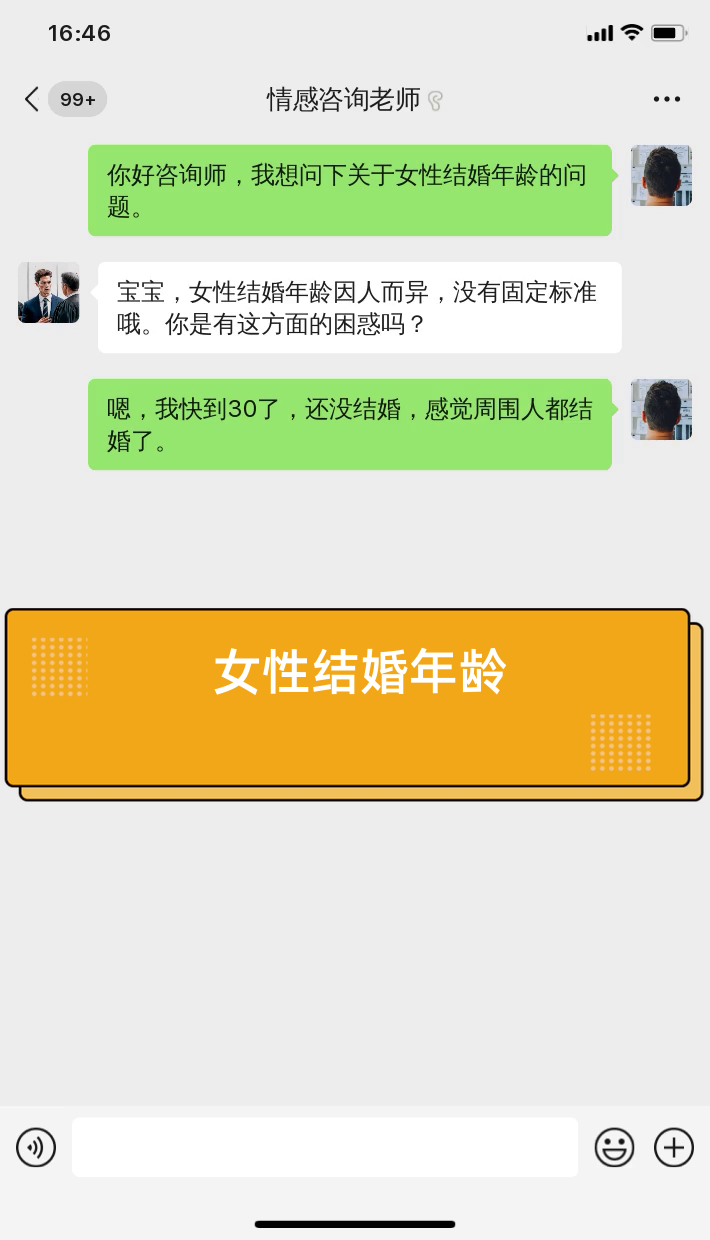Switch to voice message input
This screenshot has height=1240, width=710.
tap(37, 1147)
